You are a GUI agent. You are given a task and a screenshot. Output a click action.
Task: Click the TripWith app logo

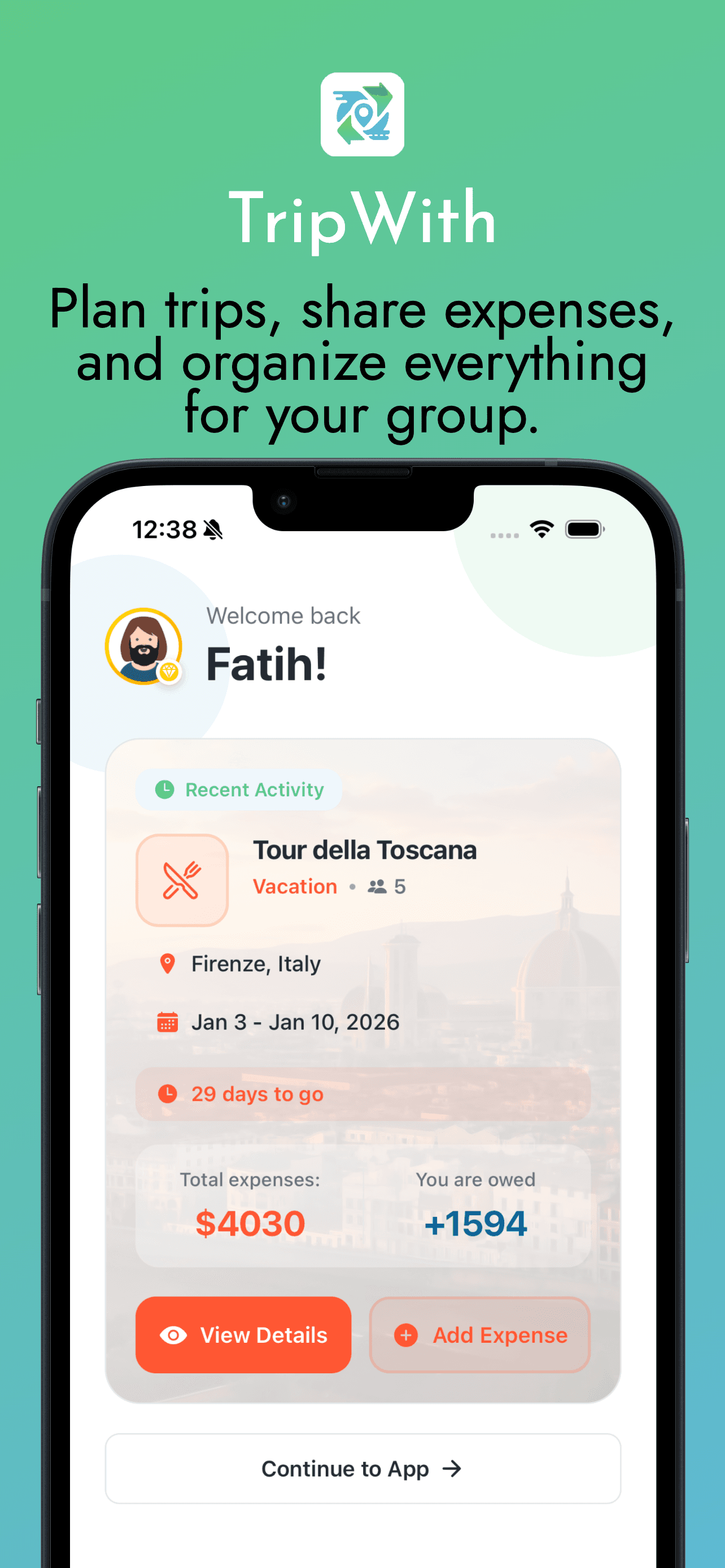coord(362,116)
